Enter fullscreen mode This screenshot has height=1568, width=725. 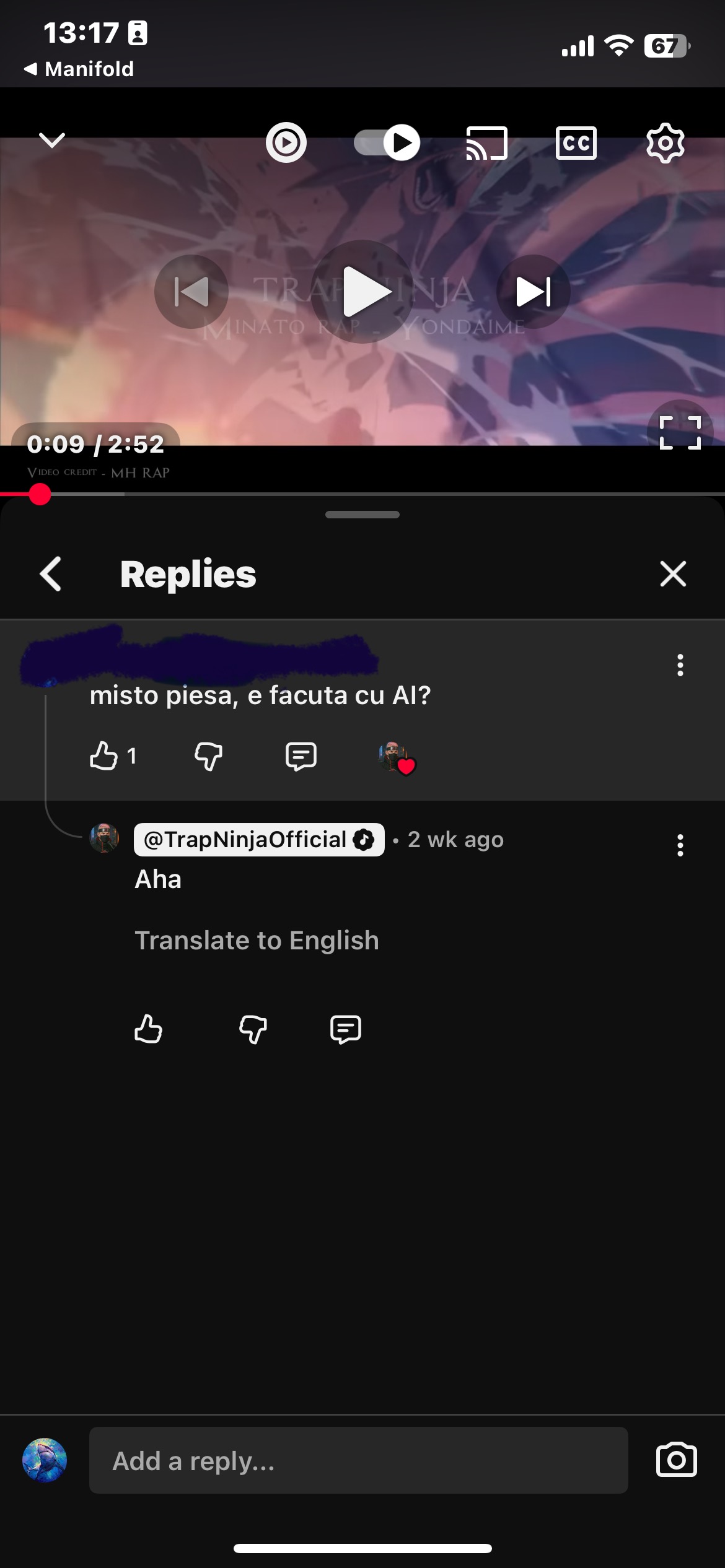(680, 432)
